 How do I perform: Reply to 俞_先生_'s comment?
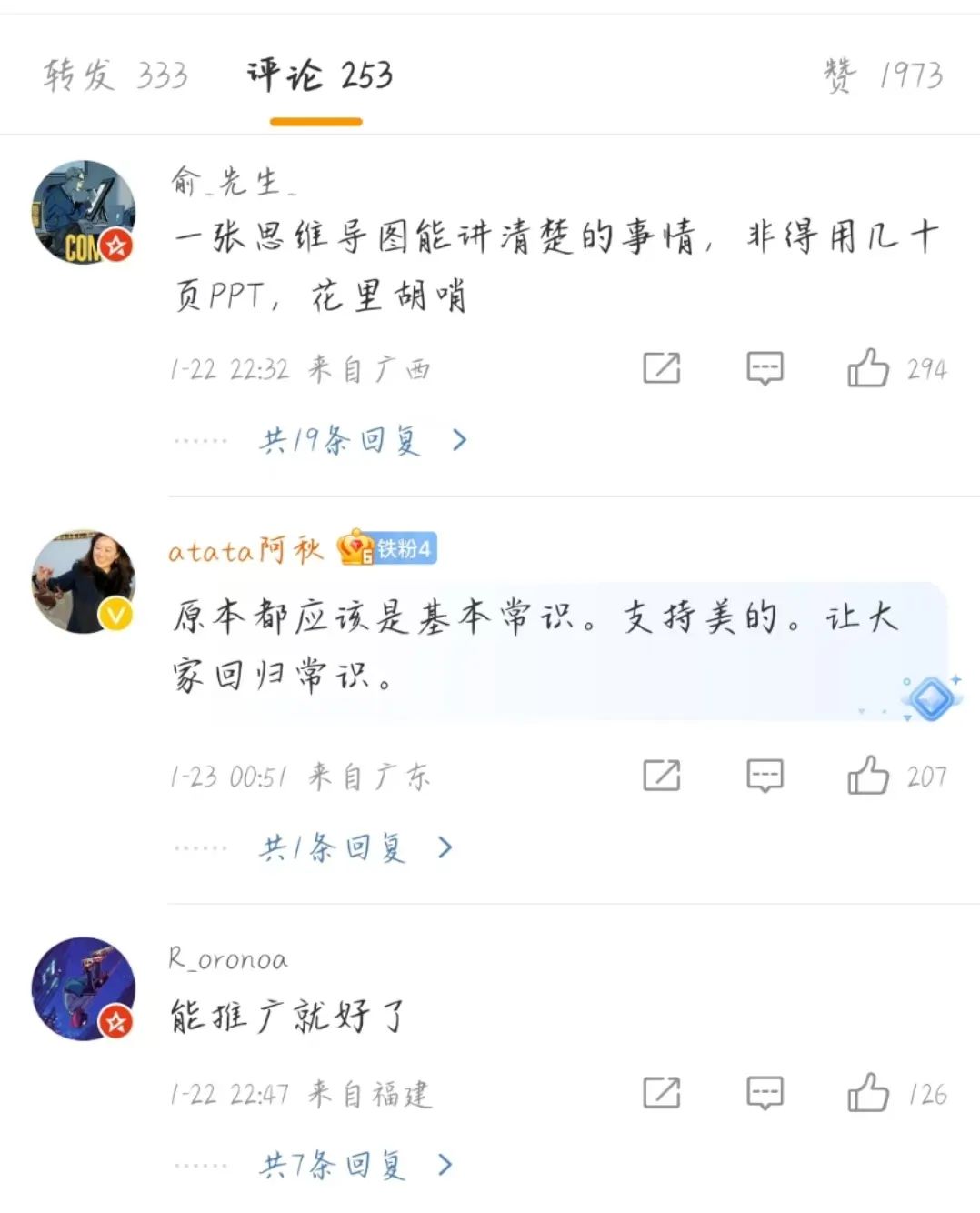point(765,368)
